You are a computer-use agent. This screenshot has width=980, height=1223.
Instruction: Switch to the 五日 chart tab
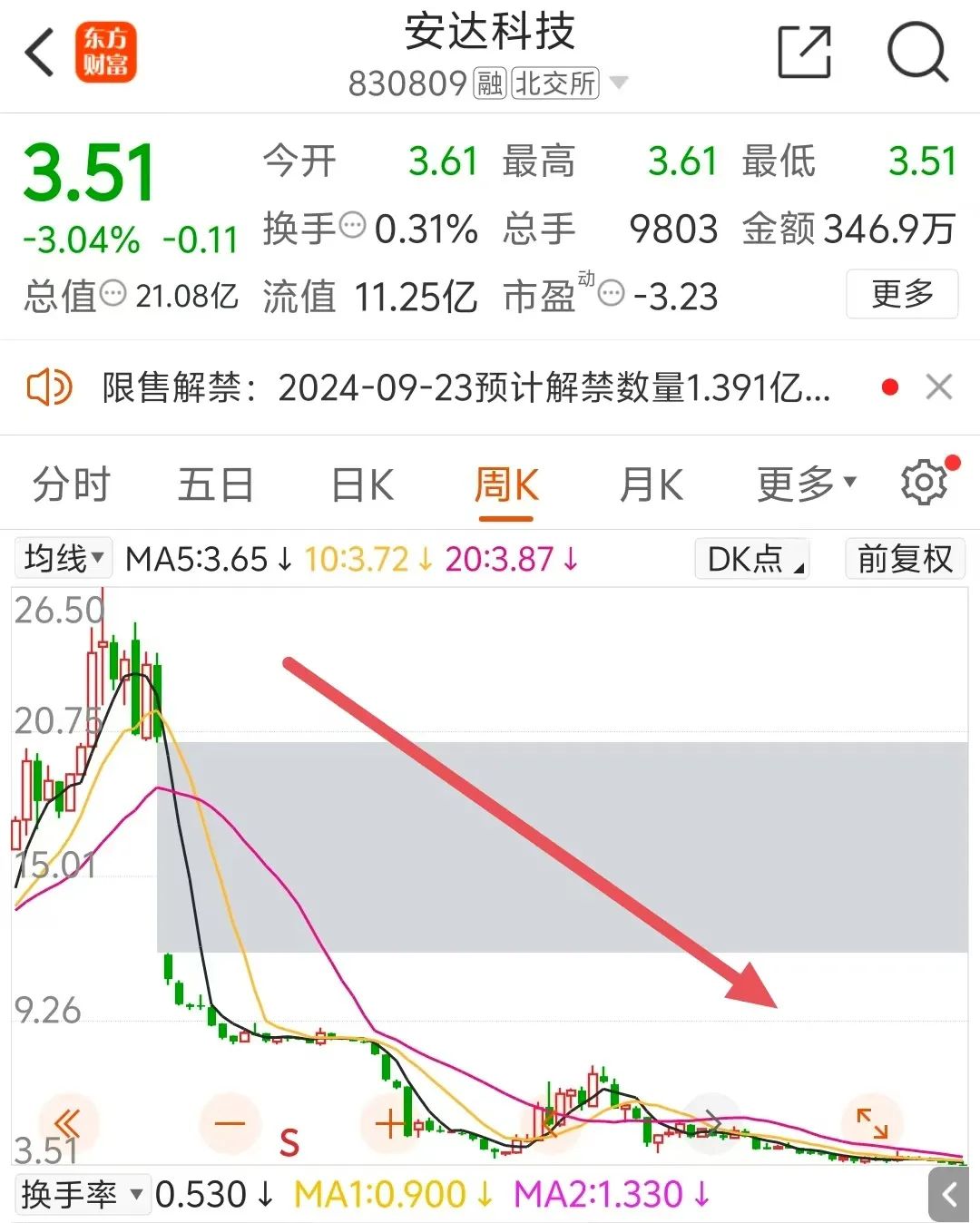[x=215, y=484]
